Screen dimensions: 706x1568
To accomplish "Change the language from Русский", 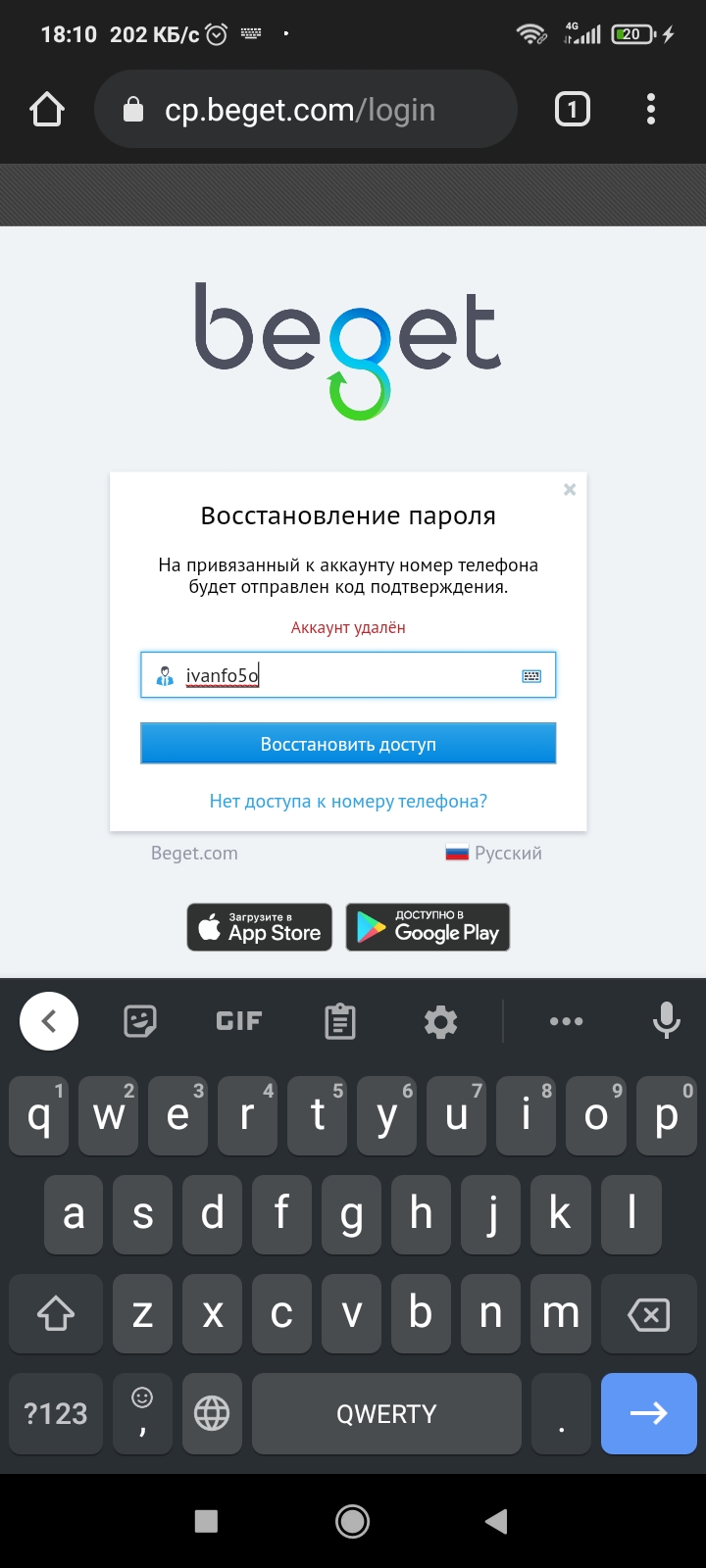I will tap(494, 854).
